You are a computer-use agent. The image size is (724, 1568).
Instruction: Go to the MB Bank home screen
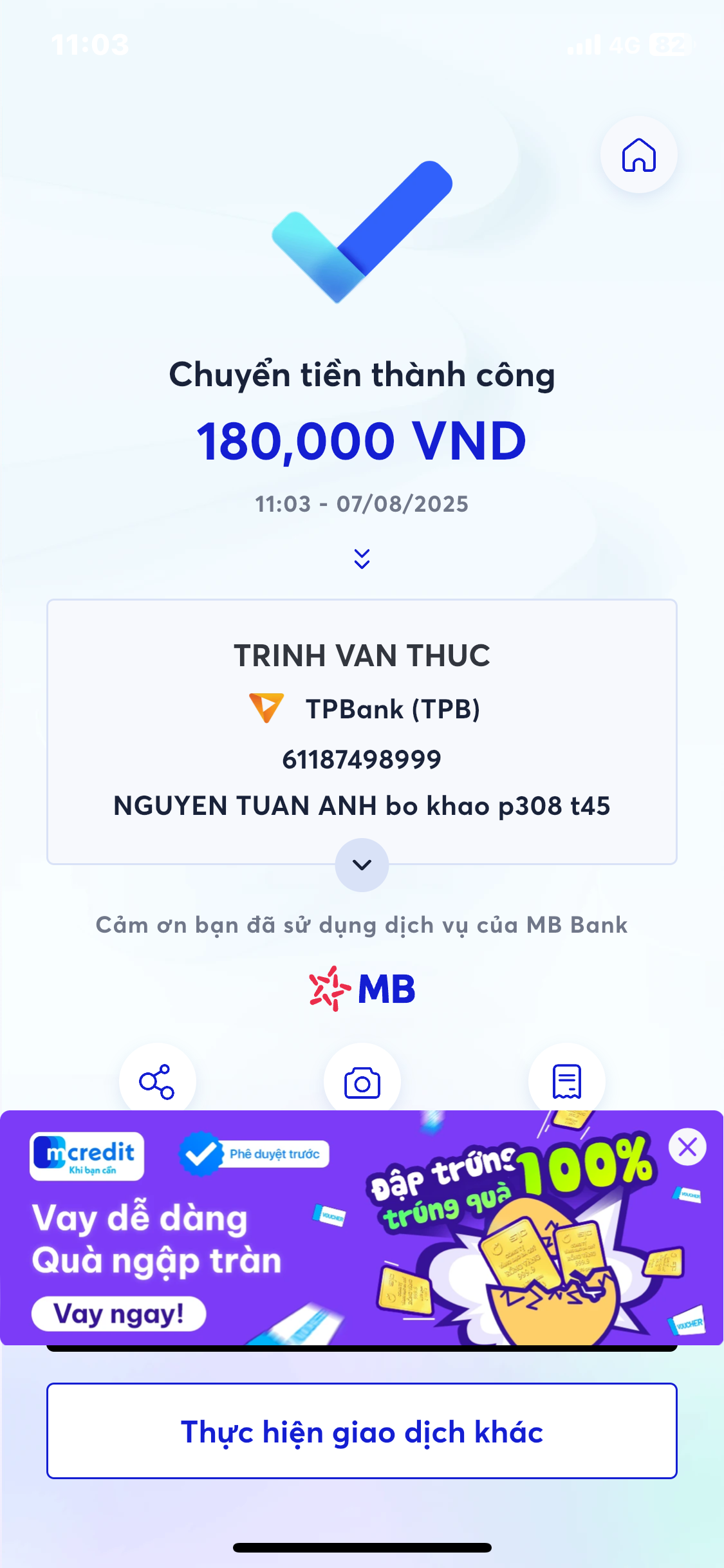(638, 155)
